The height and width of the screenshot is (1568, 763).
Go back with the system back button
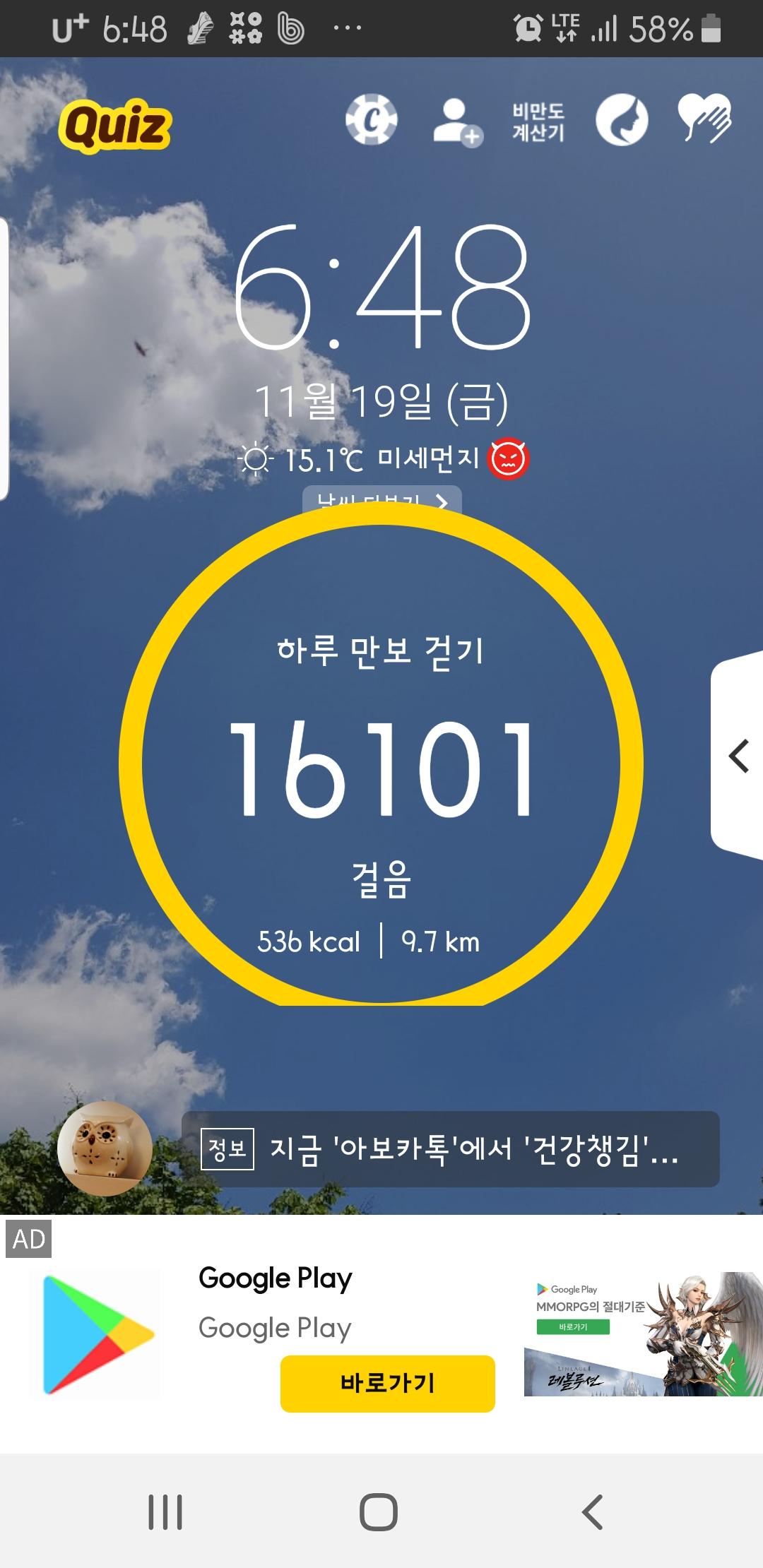[592, 1512]
